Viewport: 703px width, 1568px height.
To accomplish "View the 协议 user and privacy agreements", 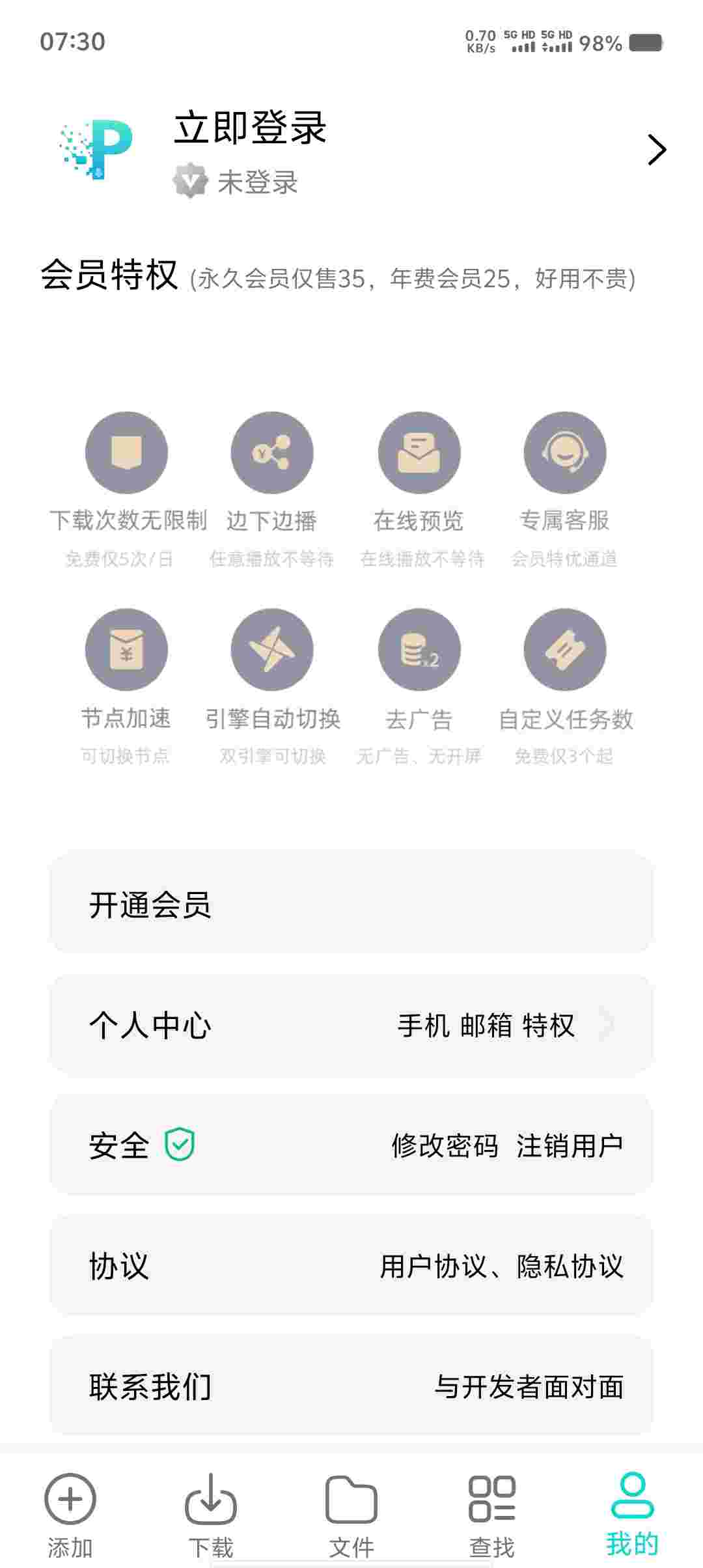I will (351, 1266).
